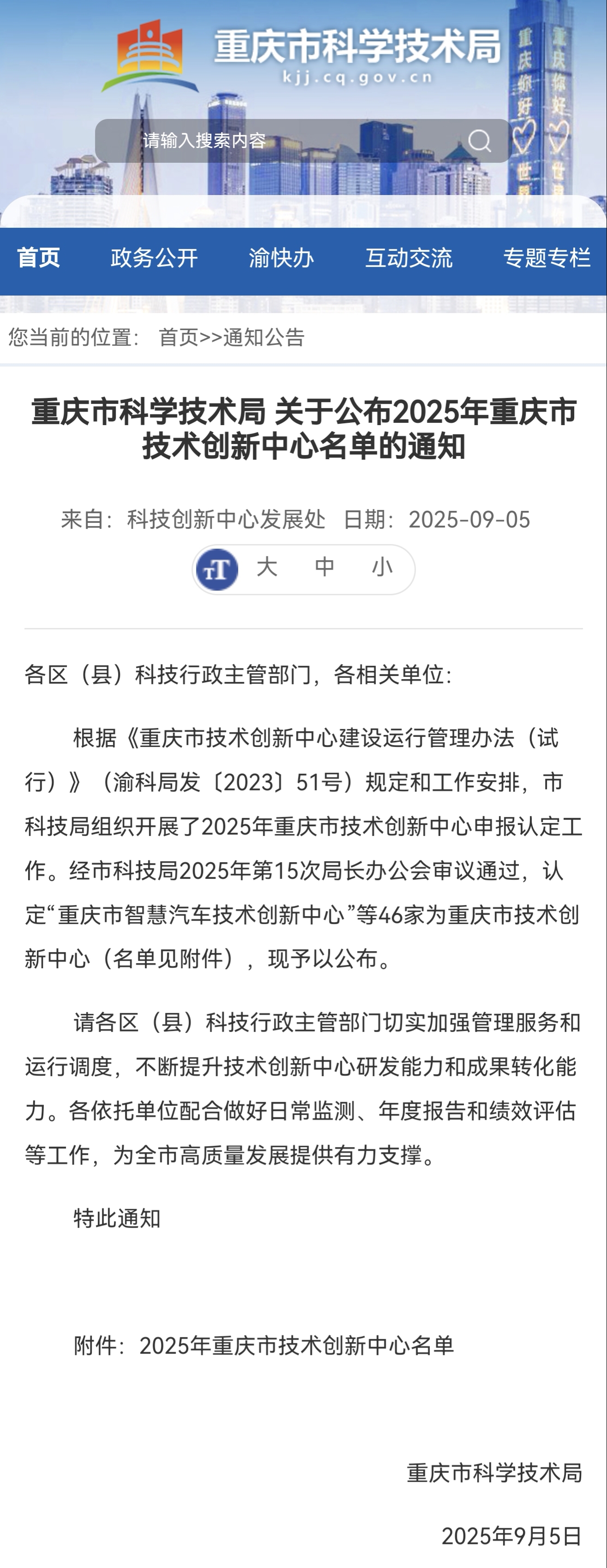Tap the search input field
Screen dimensions: 607x1568
[274, 141]
